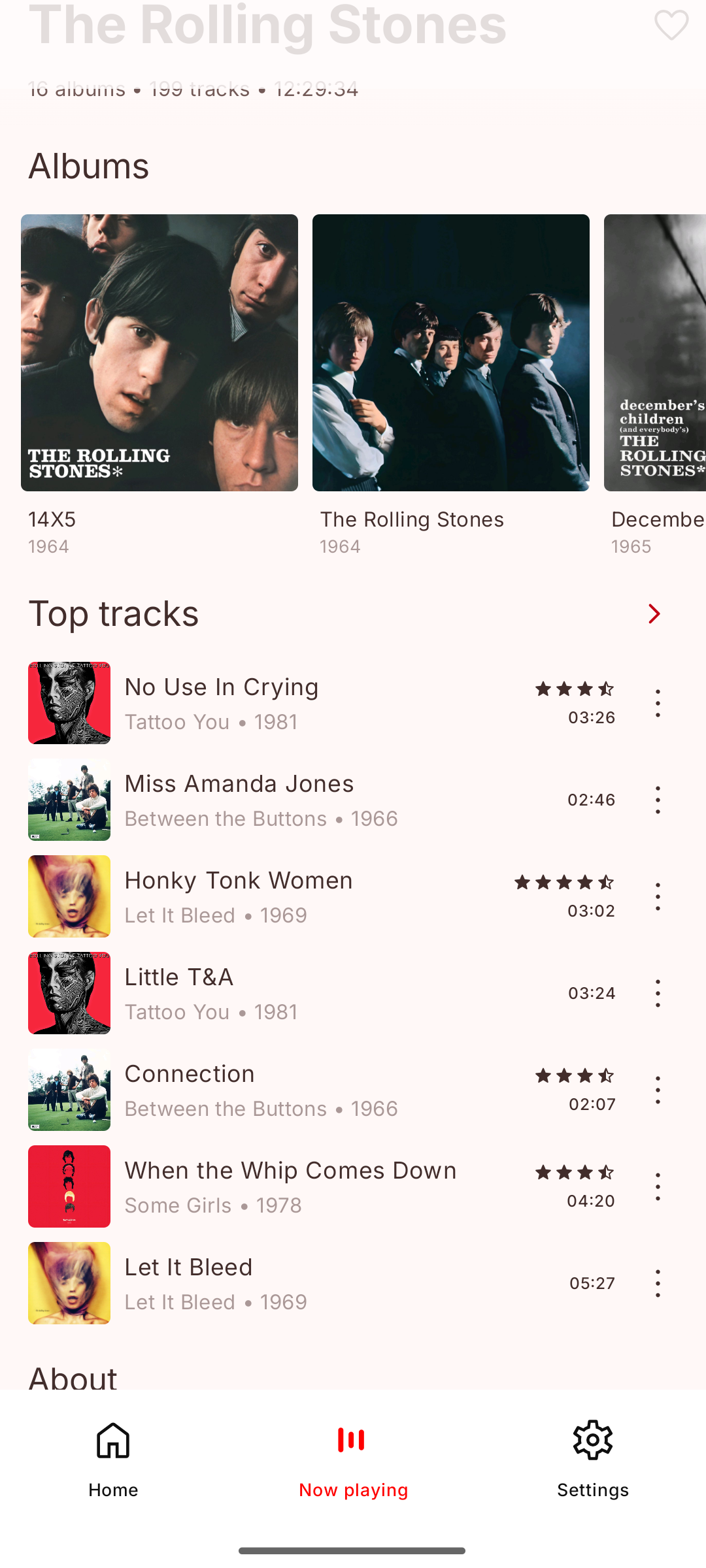Image resolution: width=706 pixels, height=1568 pixels.
Task: Favorite The Rolling Stones with the heart icon
Action: point(671,25)
